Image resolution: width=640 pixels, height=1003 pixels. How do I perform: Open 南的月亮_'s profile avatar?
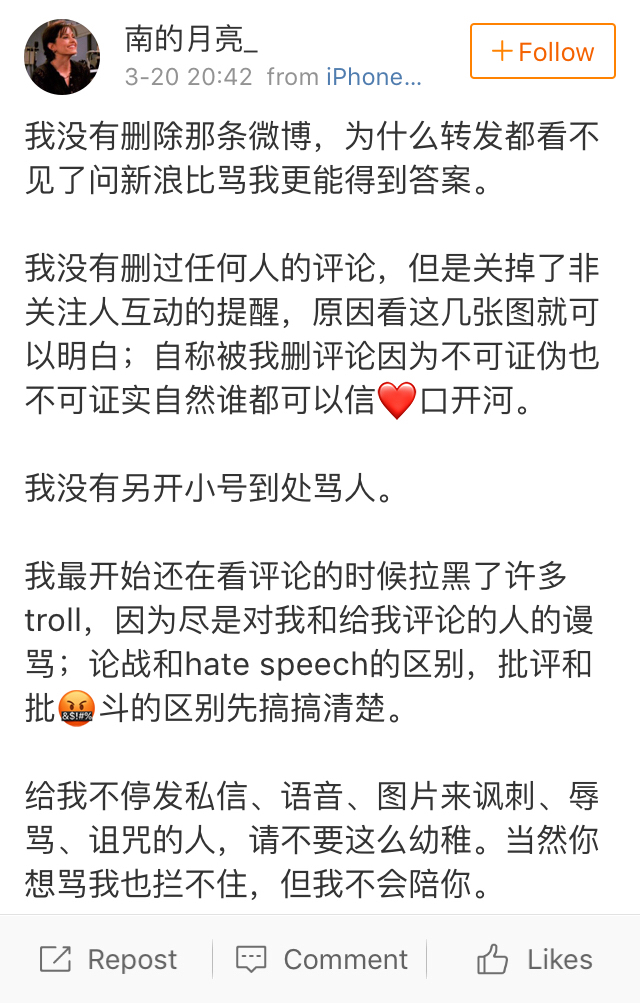pyautogui.click(x=62, y=57)
